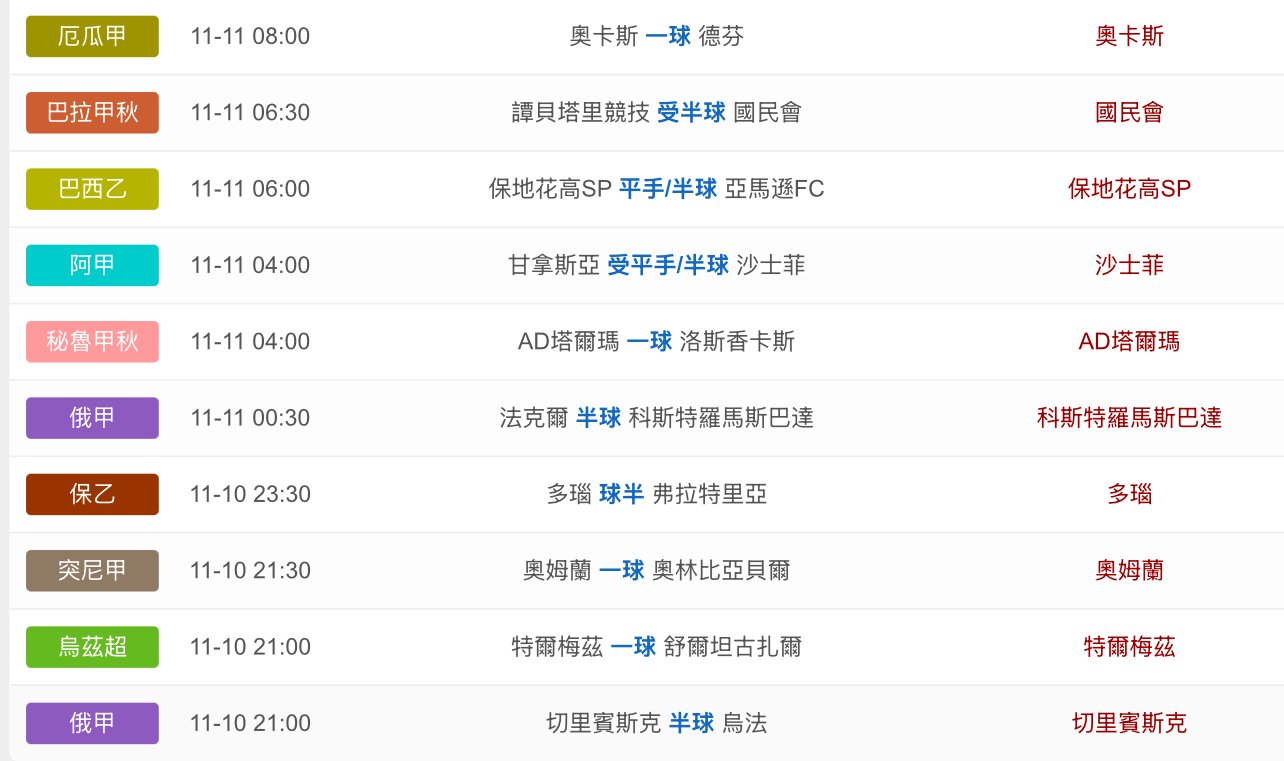Tap the 厄瓜甲 league tag
This screenshot has width=1284, height=761.
coord(92,37)
